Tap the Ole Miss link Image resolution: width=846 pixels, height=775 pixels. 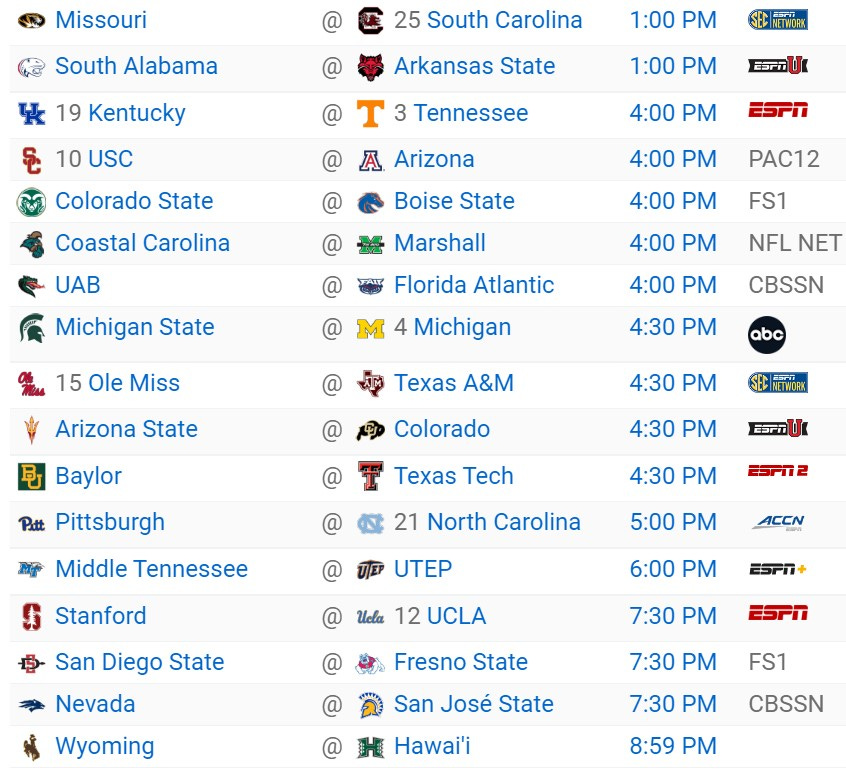click(134, 383)
